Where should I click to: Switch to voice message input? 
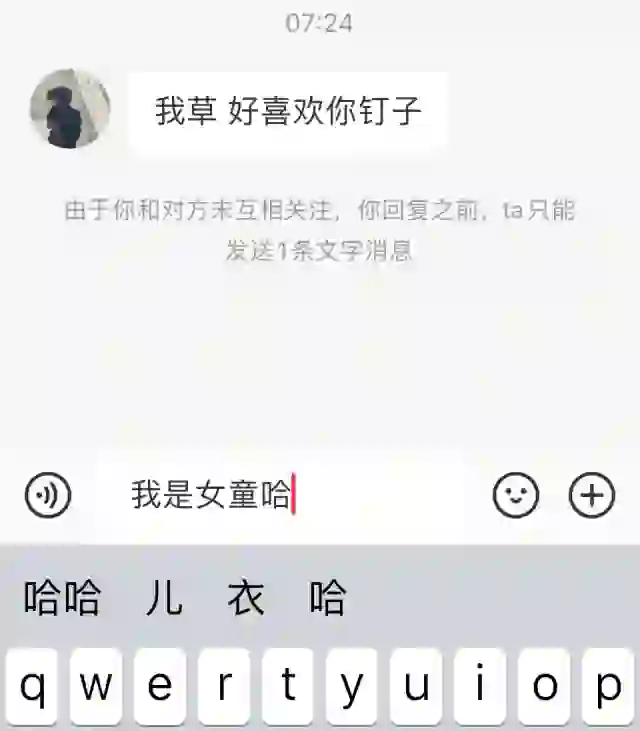pos(48,494)
